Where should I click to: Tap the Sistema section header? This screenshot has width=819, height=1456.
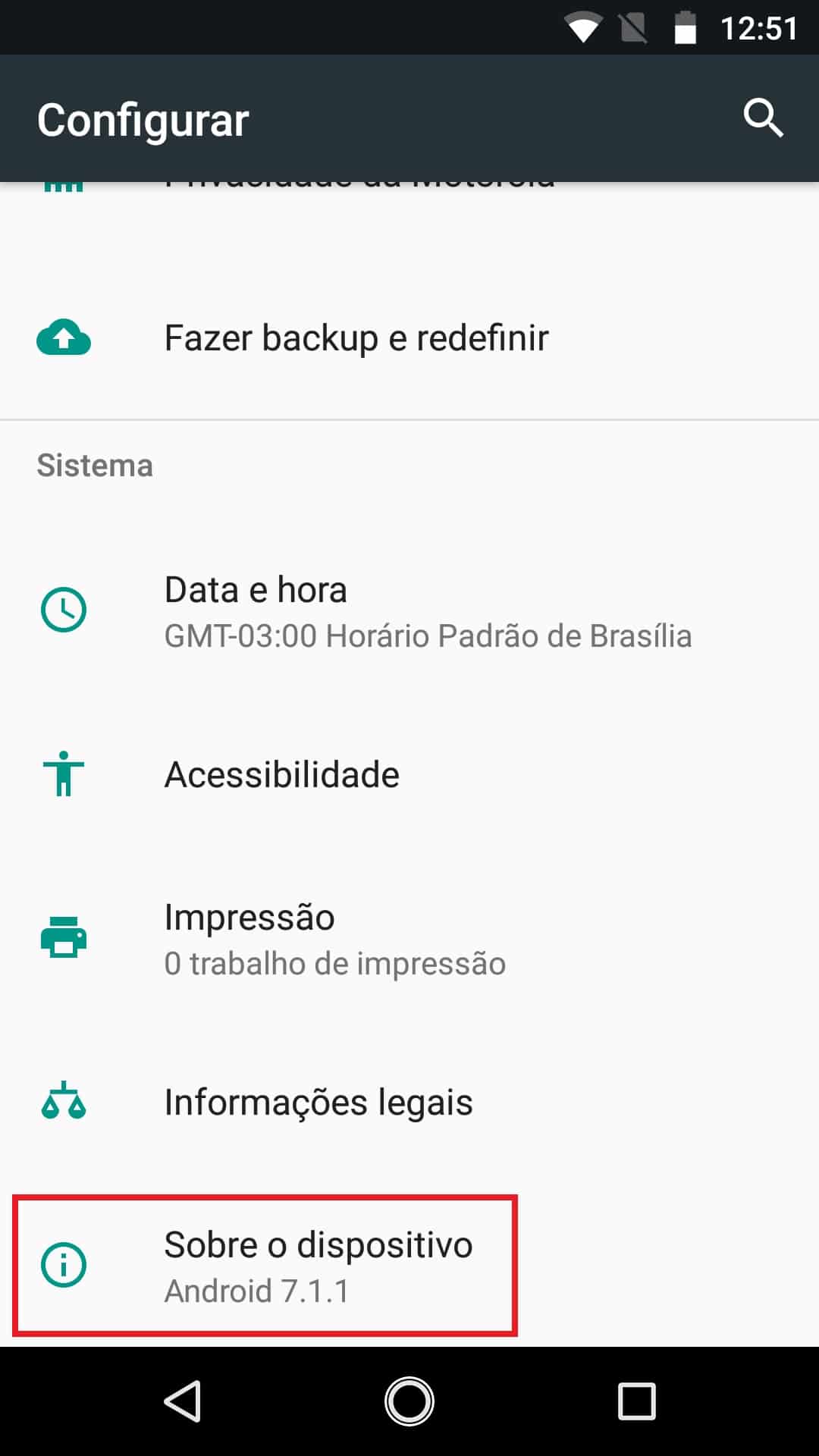tap(94, 466)
